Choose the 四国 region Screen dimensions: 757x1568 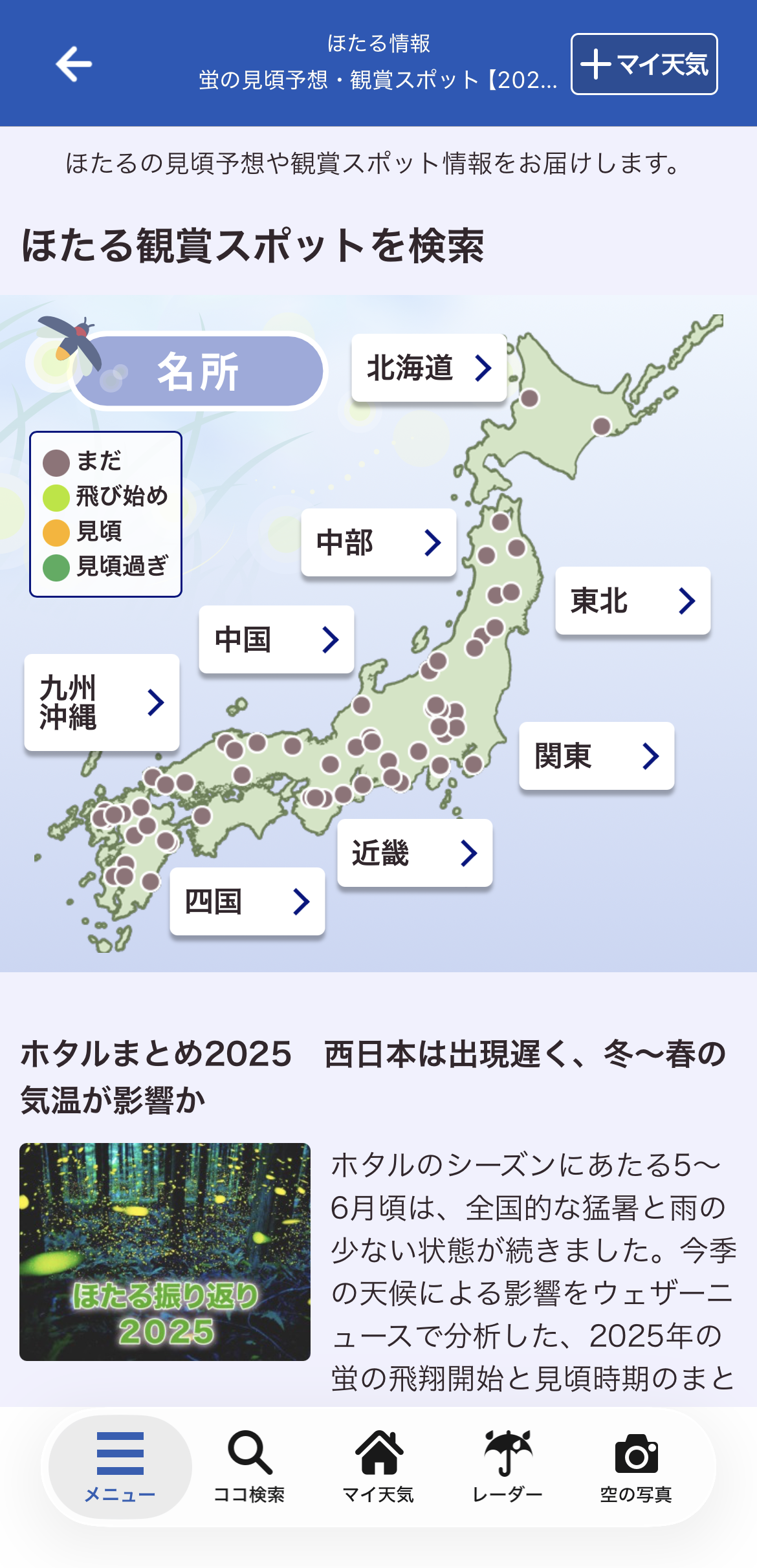point(247,901)
